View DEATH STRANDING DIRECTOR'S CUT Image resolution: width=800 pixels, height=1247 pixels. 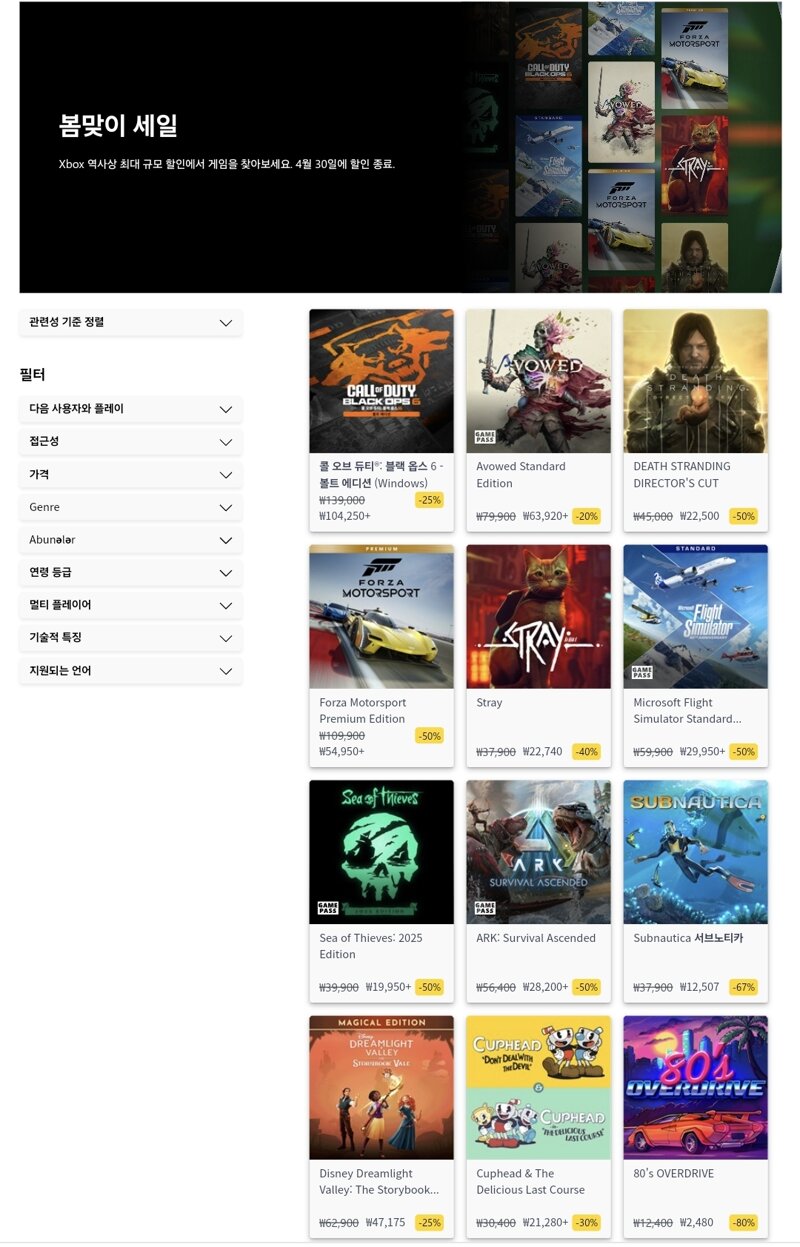[695, 400]
